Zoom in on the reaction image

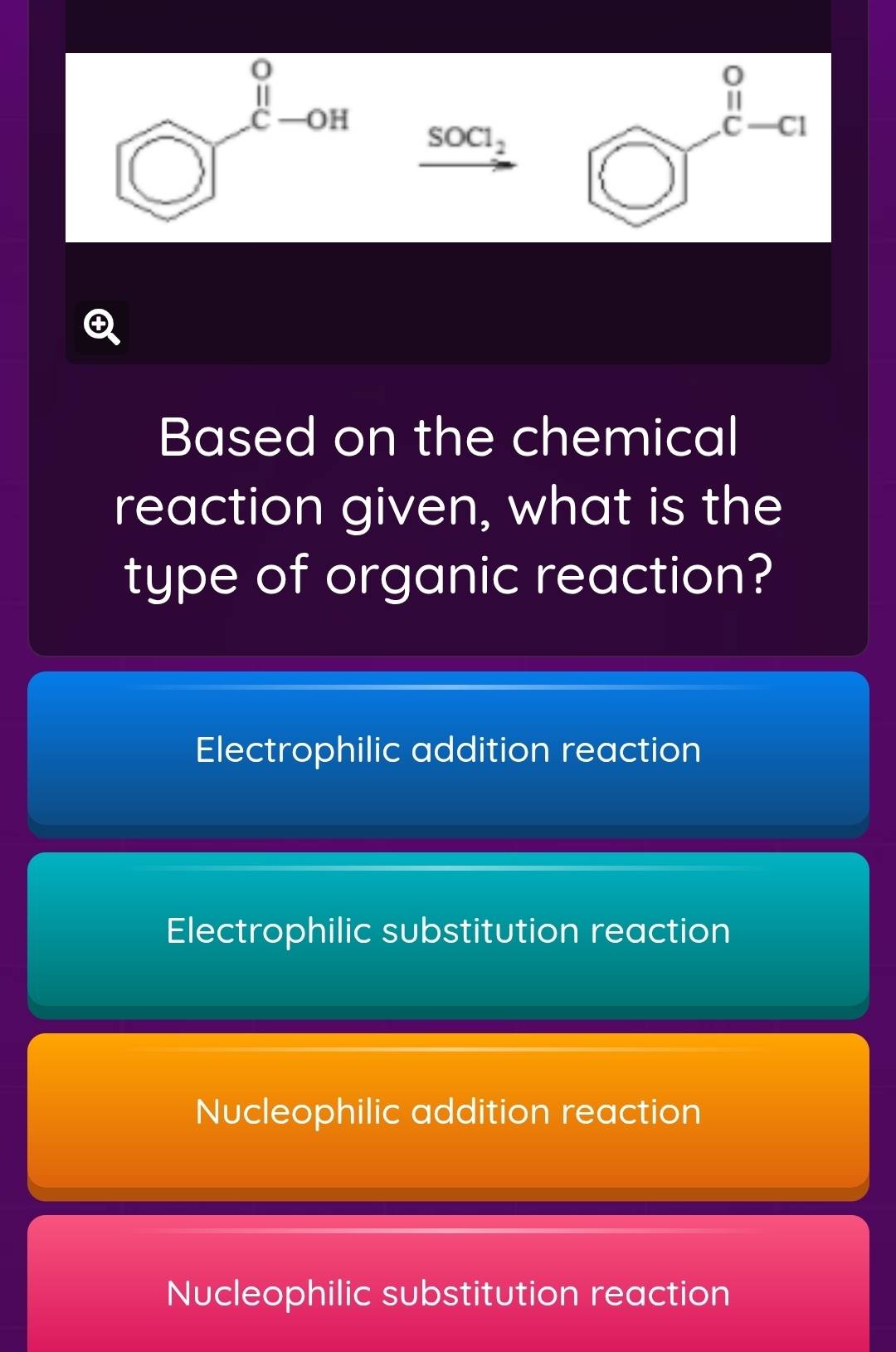pos(102,327)
